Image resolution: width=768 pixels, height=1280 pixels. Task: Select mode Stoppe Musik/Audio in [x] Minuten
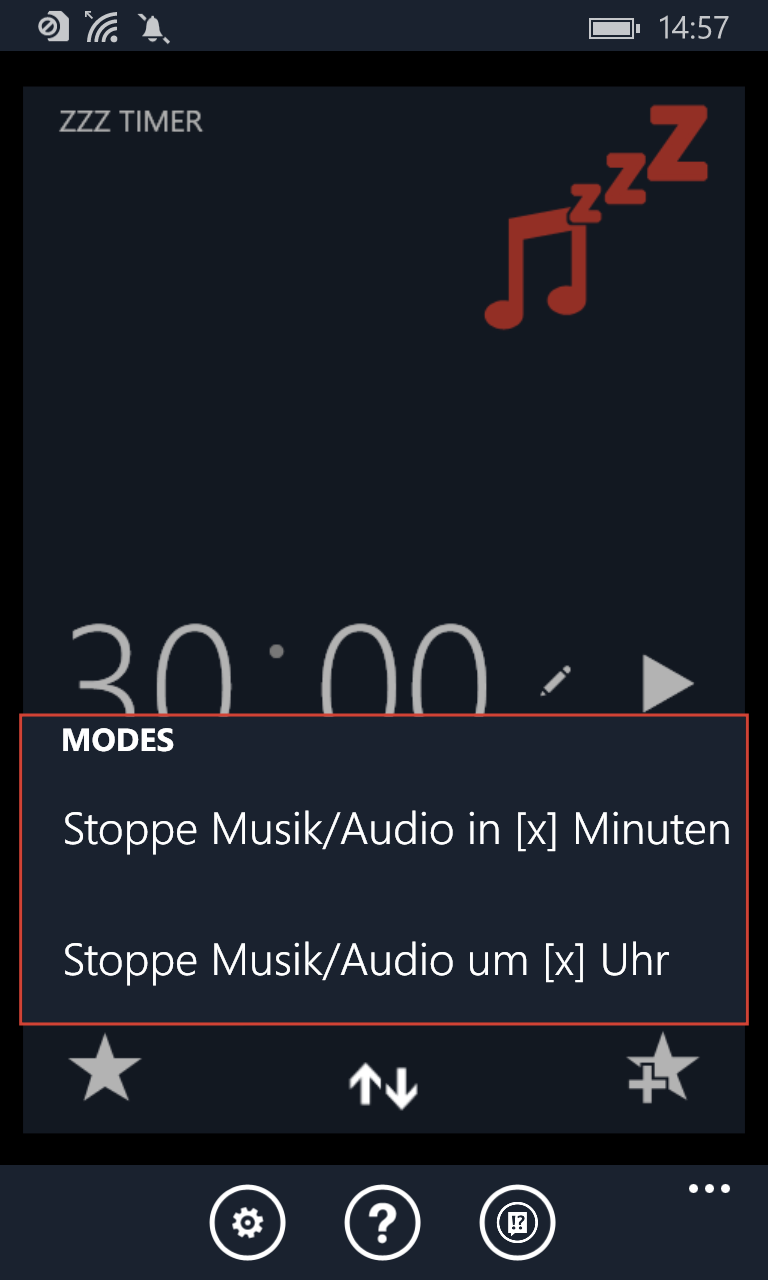(396, 830)
